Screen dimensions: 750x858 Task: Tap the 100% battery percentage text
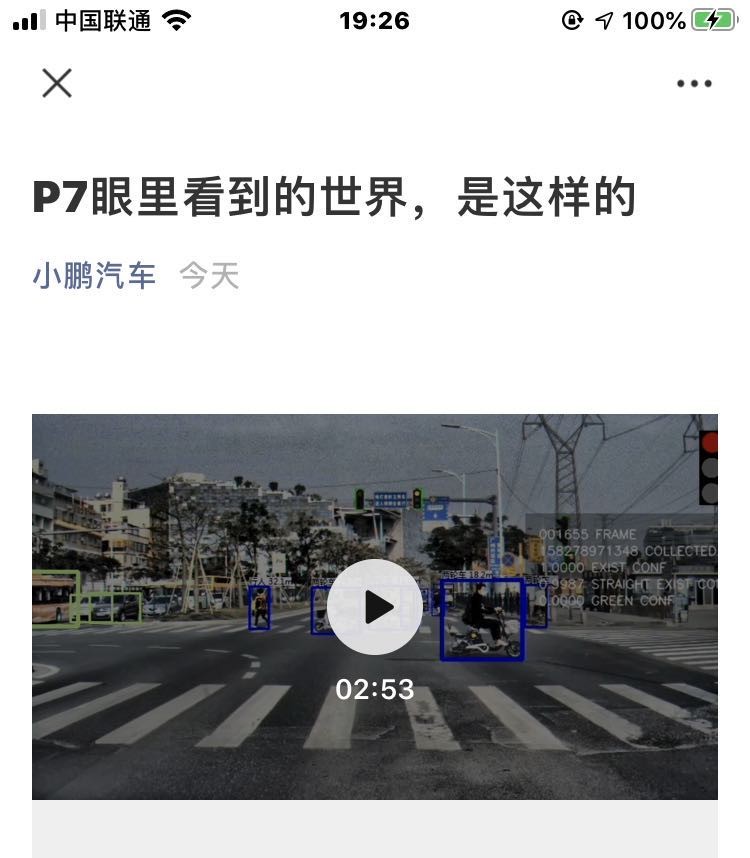pos(655,19)
